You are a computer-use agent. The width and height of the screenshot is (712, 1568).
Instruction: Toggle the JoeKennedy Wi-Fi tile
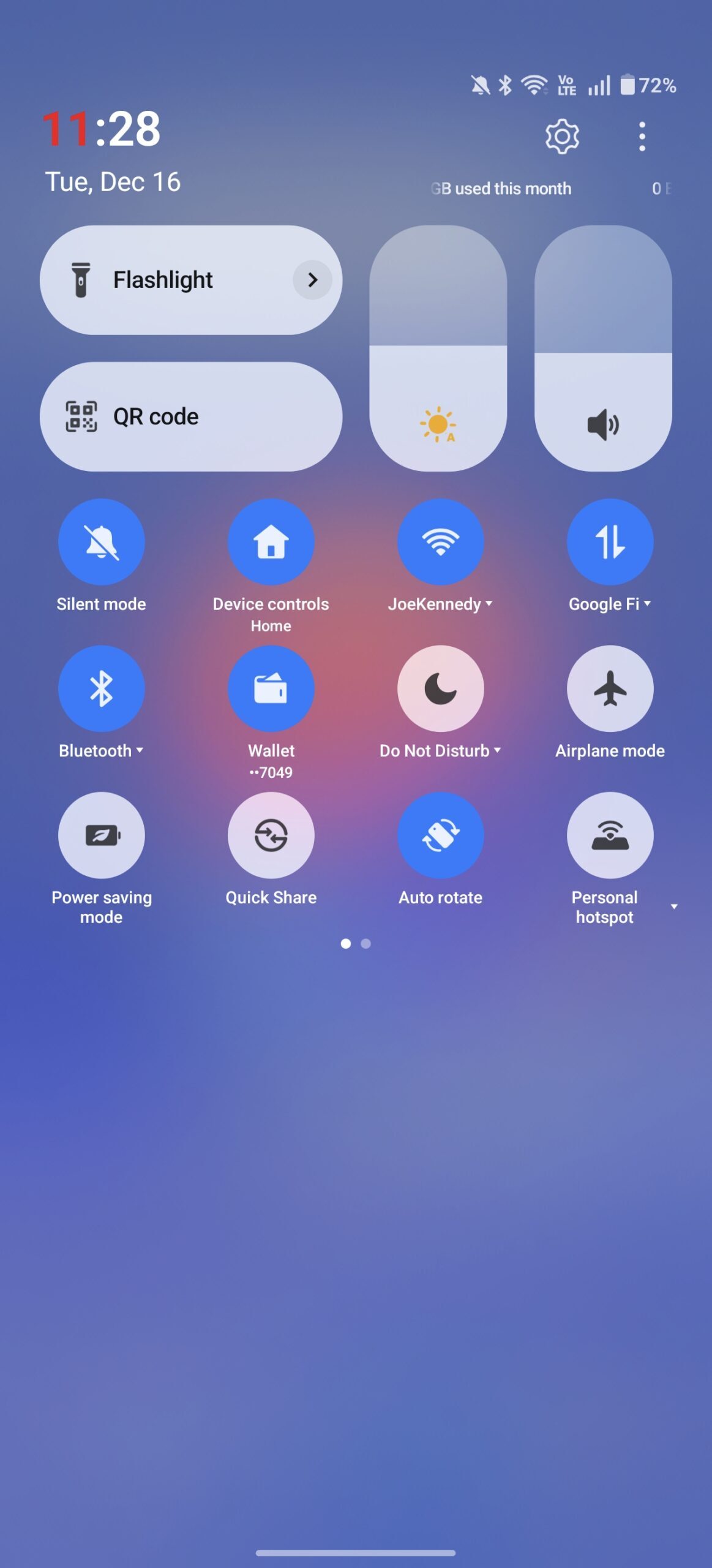(x=440, y=541)
